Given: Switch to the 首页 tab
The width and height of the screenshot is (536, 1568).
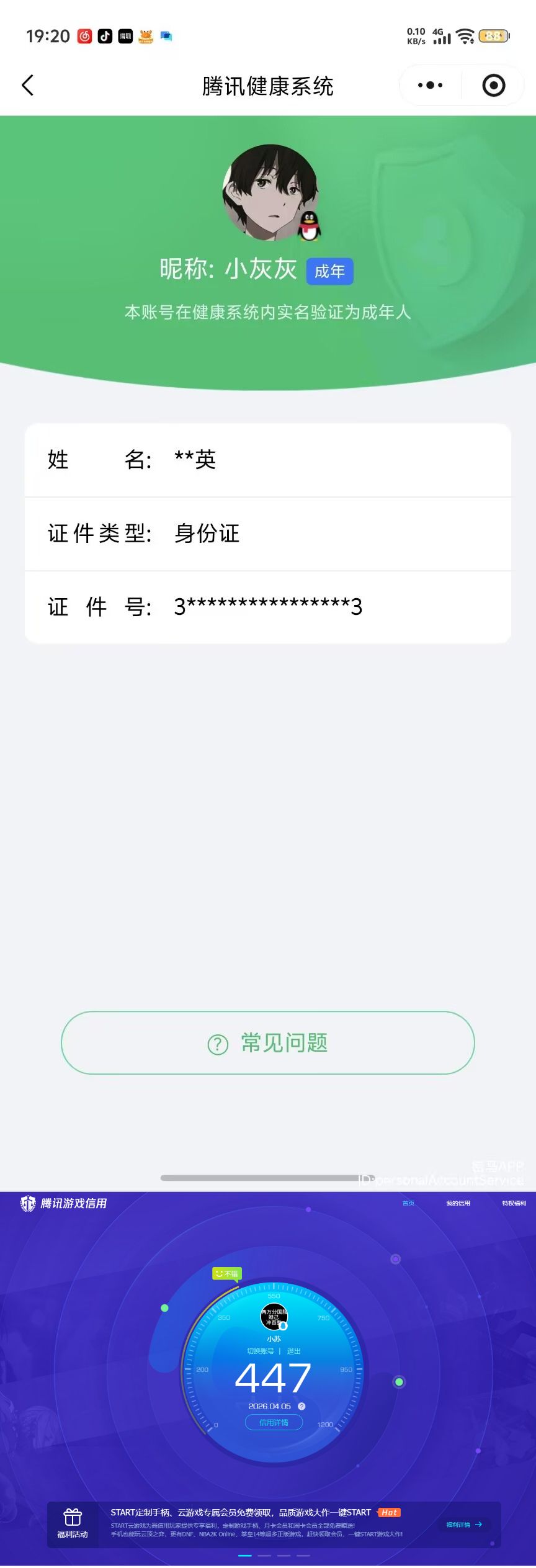Looking at the screenshot, I should [409, 1203].
